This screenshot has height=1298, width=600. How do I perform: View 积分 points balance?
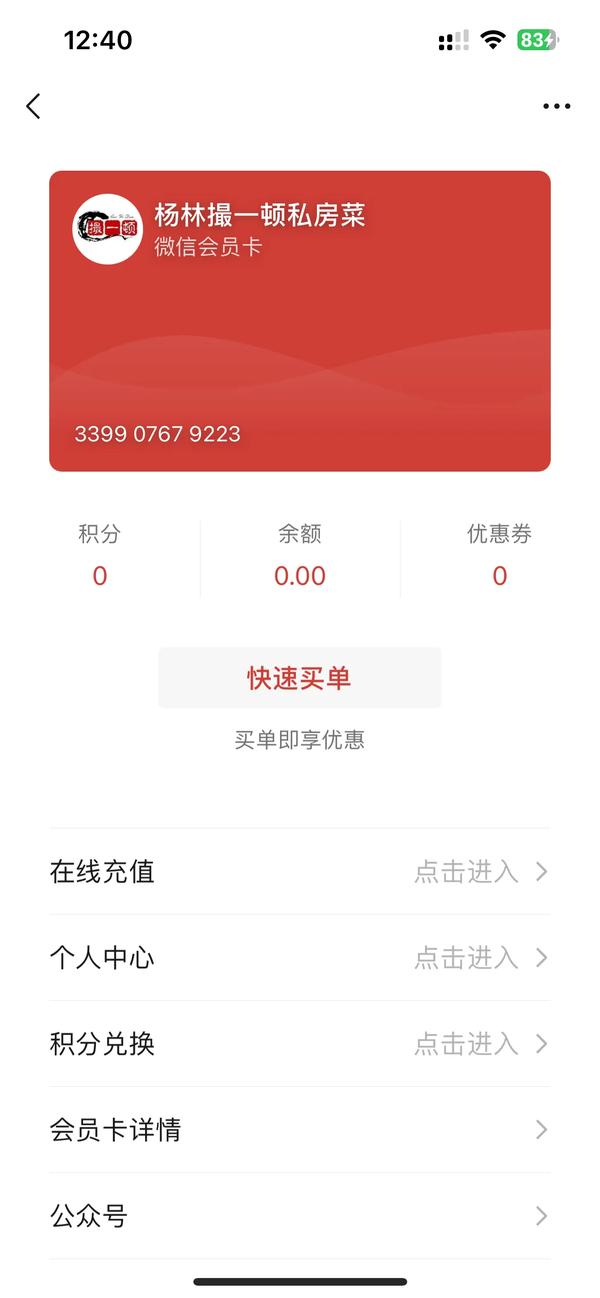(x=100, y=555)
